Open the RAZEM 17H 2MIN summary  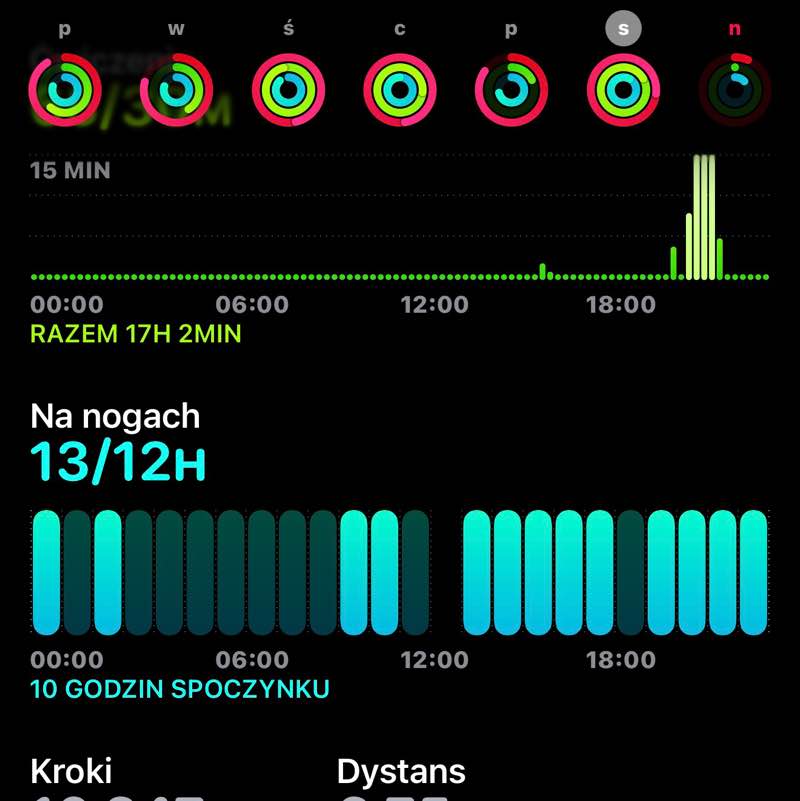pyautogui.click(x=135, y=335)
